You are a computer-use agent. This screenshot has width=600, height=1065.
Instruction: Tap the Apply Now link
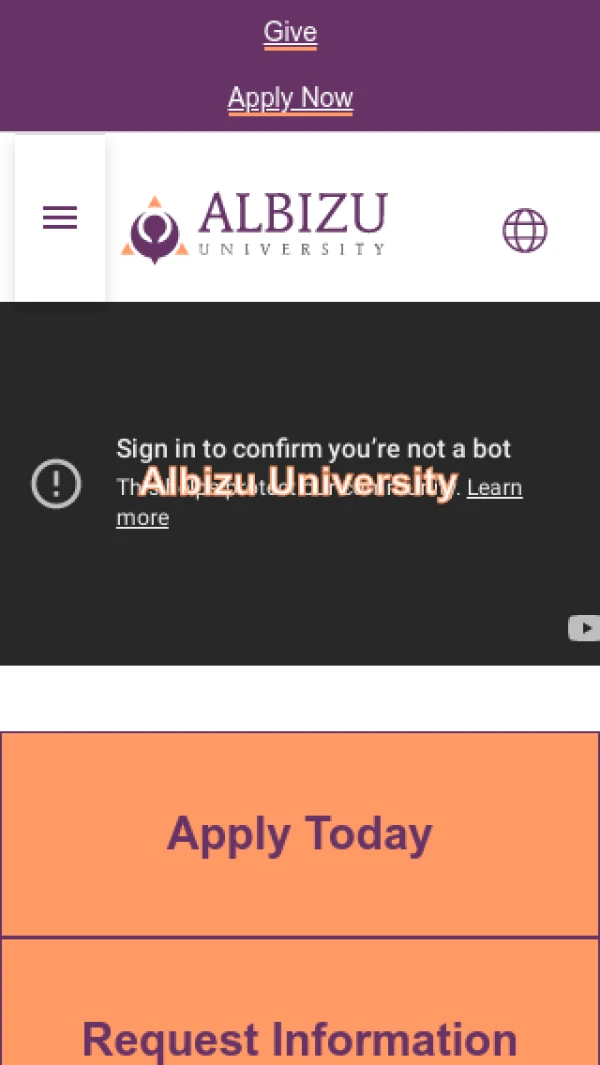coord(290,98)
